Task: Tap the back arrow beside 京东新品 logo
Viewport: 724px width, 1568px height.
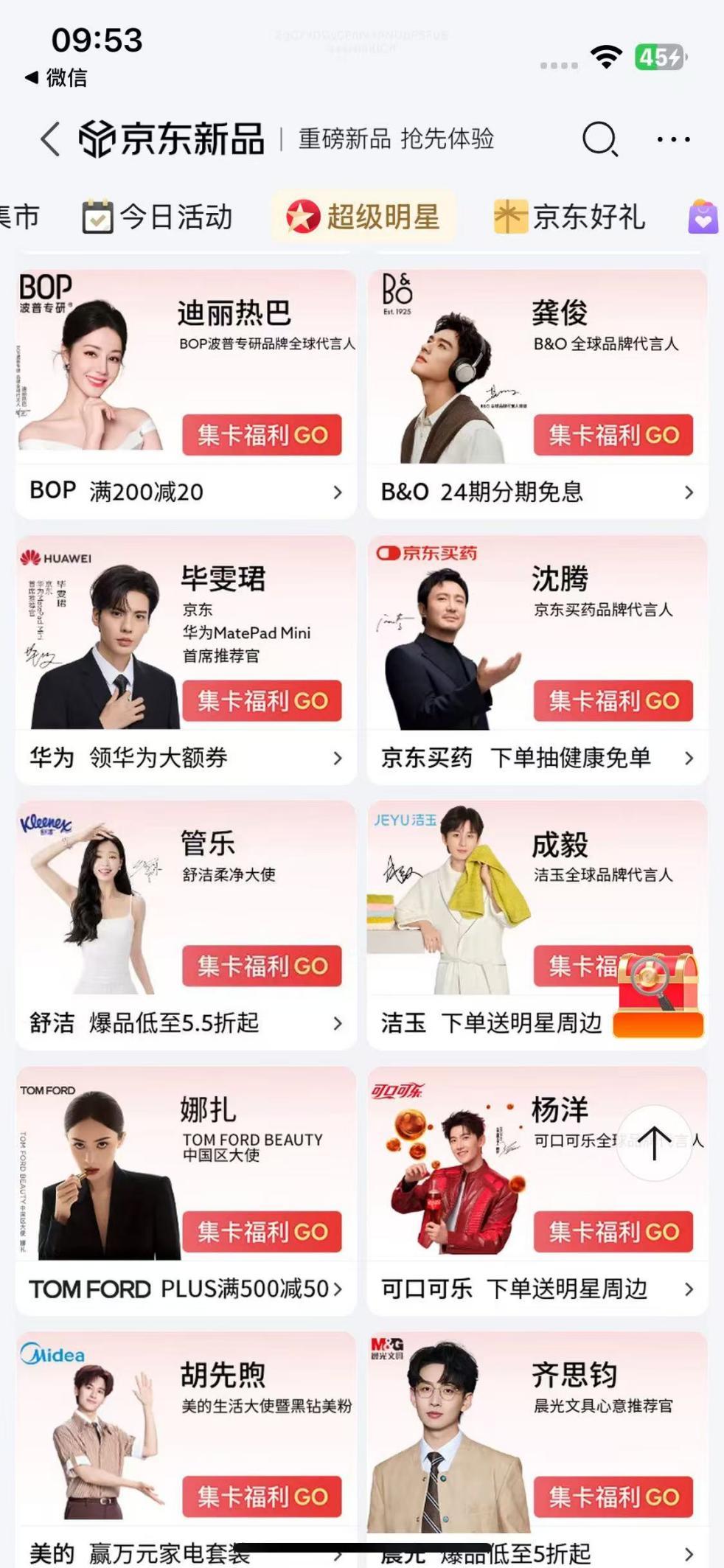Action: point(49,139)
